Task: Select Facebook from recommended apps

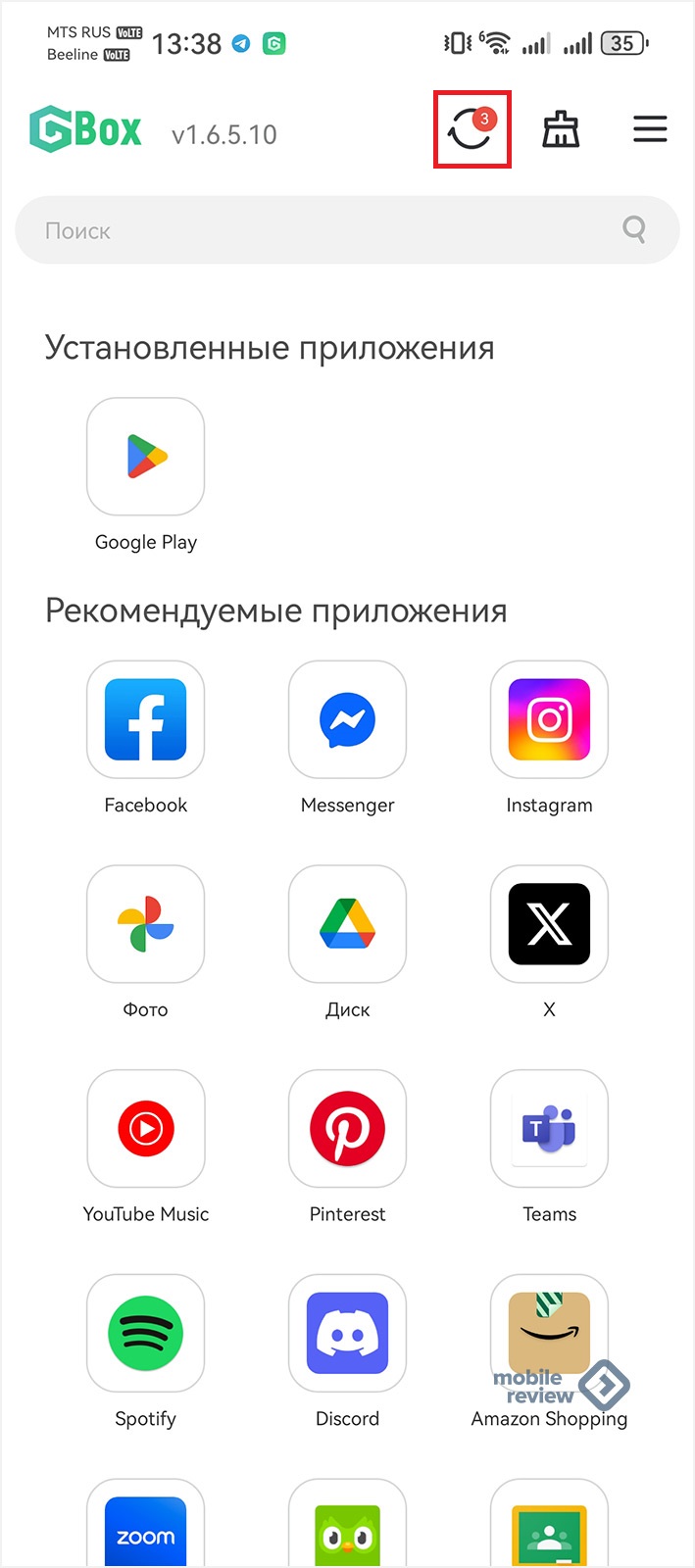Action: coord(146,719)
